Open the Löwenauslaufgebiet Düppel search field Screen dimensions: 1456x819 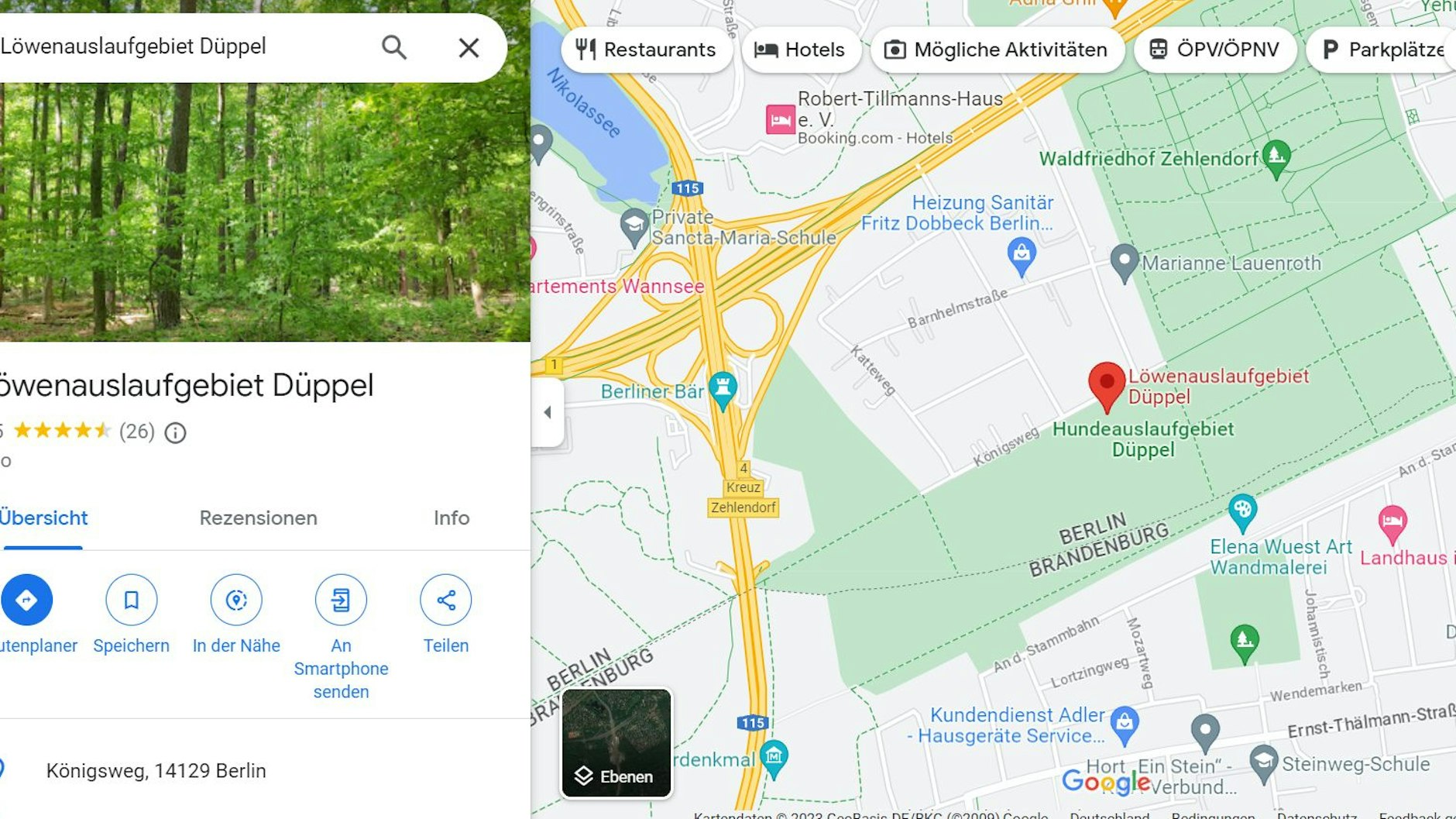click(x=178, y=46)
